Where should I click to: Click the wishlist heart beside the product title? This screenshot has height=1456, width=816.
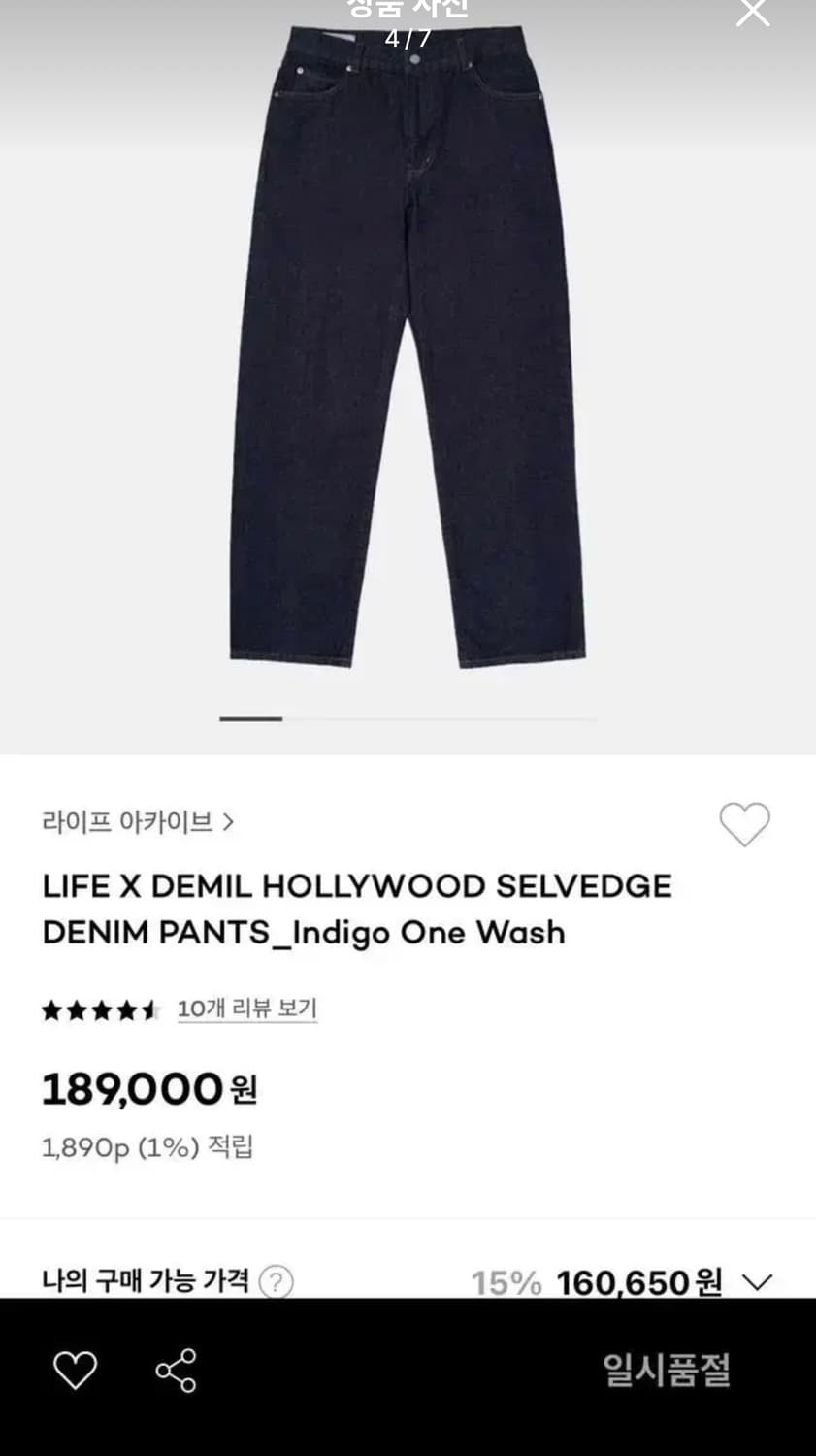tap(742, 823)
